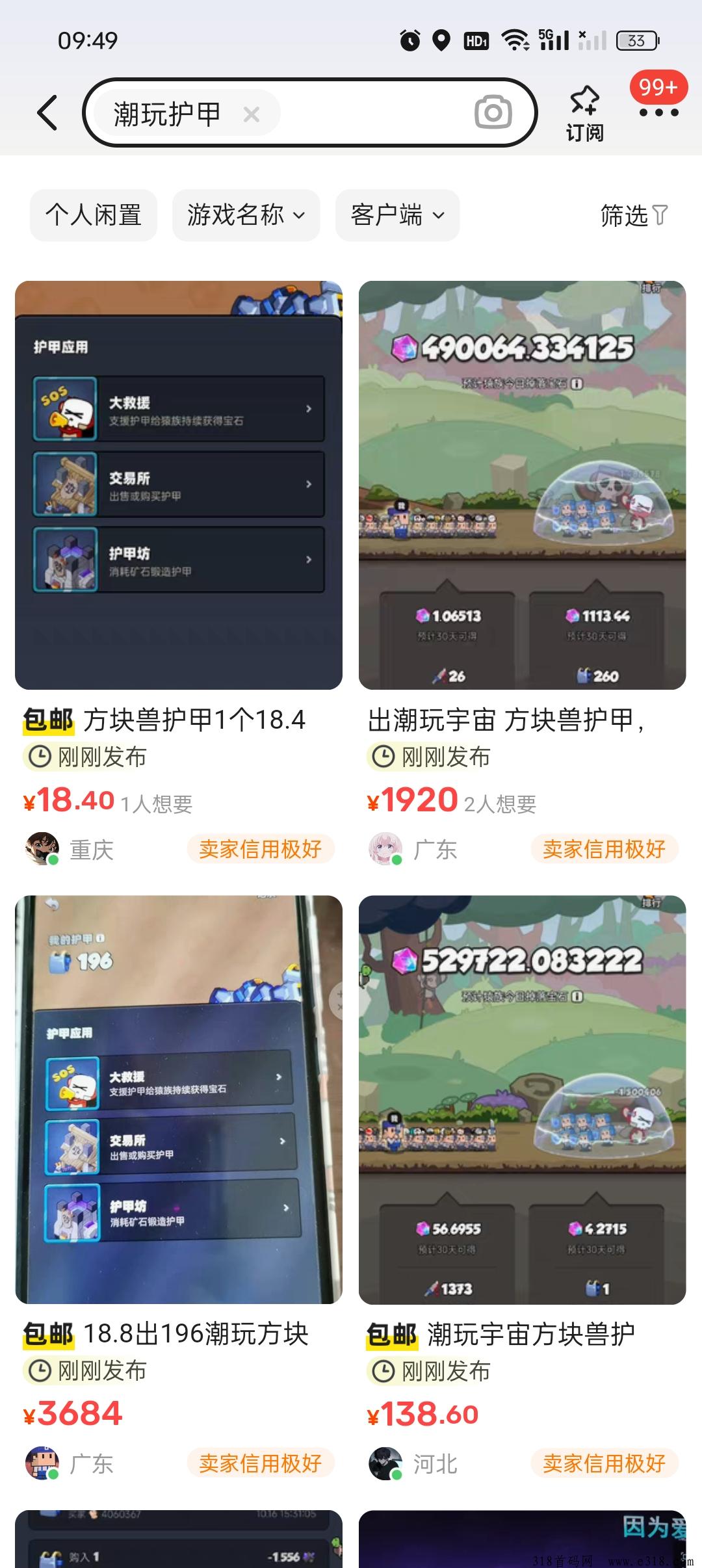This screenshot has height=1568, width=702.
Task: Expand the 游戏名称 dropdown
Action: (246, 215)
